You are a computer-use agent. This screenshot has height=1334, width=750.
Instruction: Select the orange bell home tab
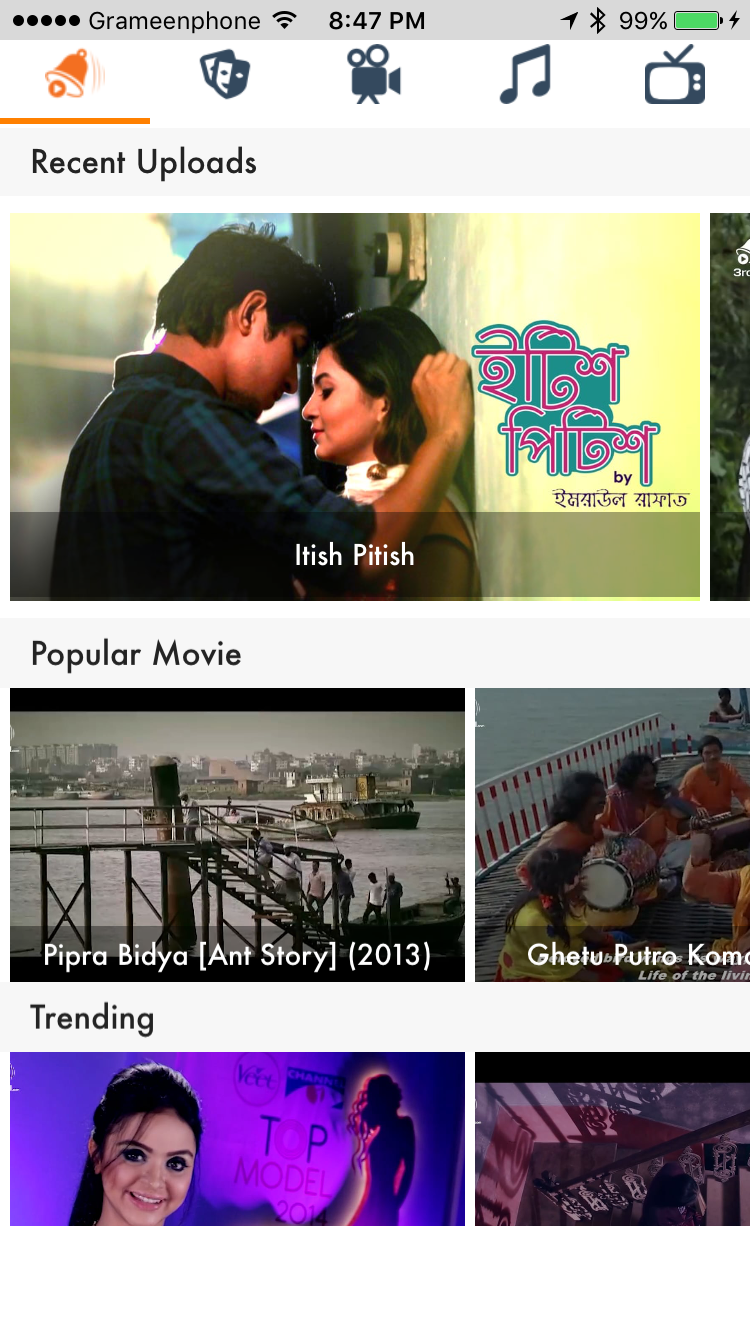click(75, 77)
